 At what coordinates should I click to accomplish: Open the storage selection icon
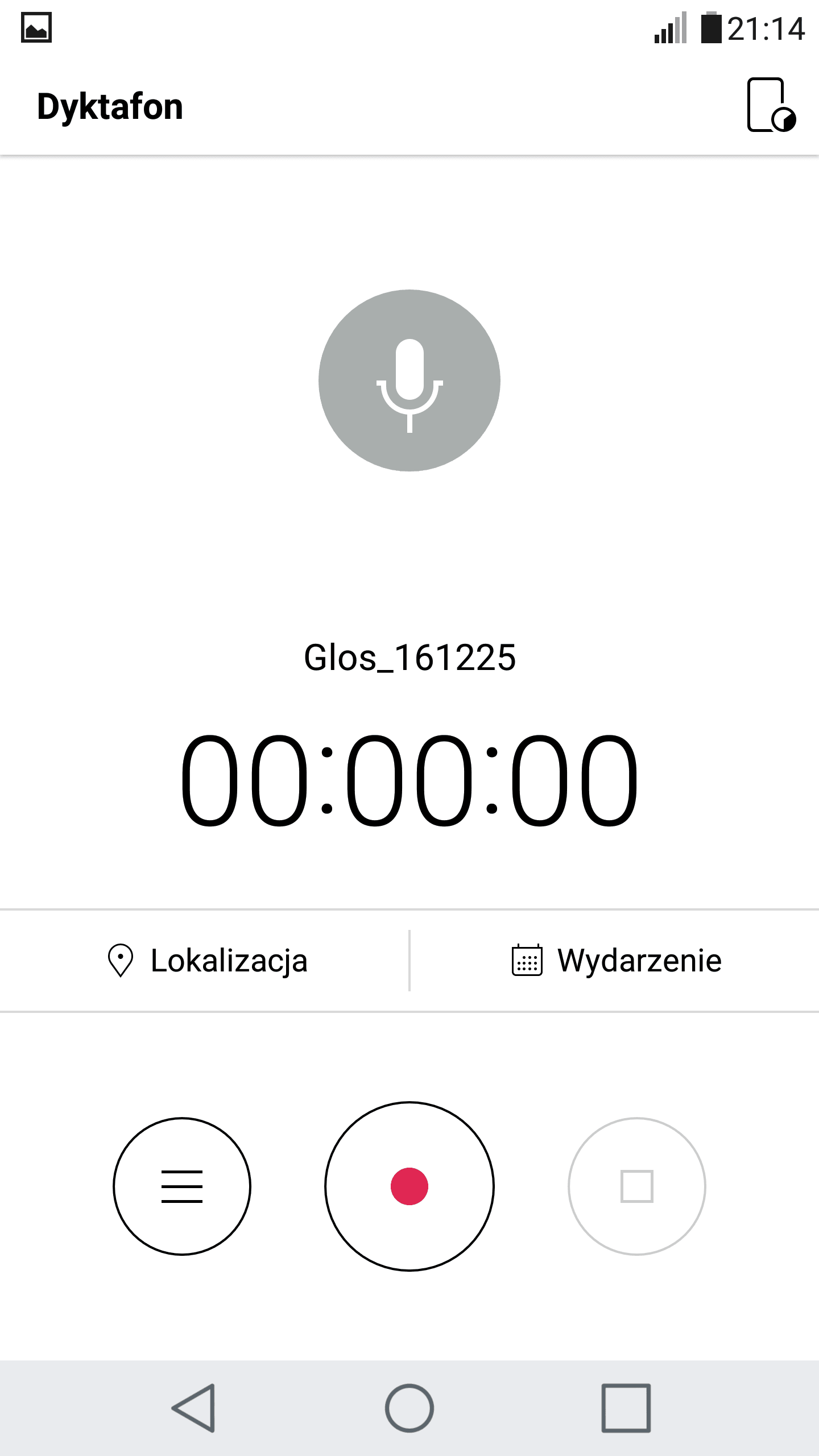tap(771, 105)
